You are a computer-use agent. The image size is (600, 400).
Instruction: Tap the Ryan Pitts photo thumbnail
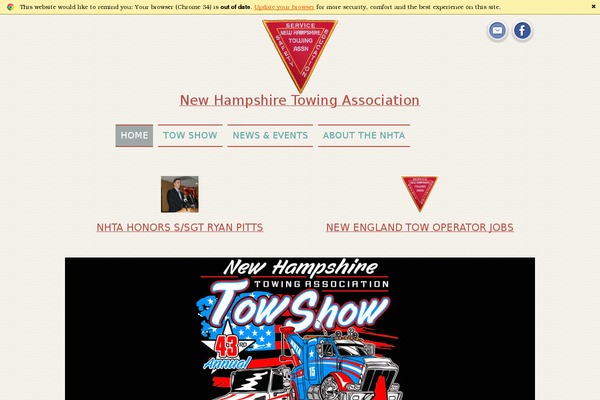180,194
